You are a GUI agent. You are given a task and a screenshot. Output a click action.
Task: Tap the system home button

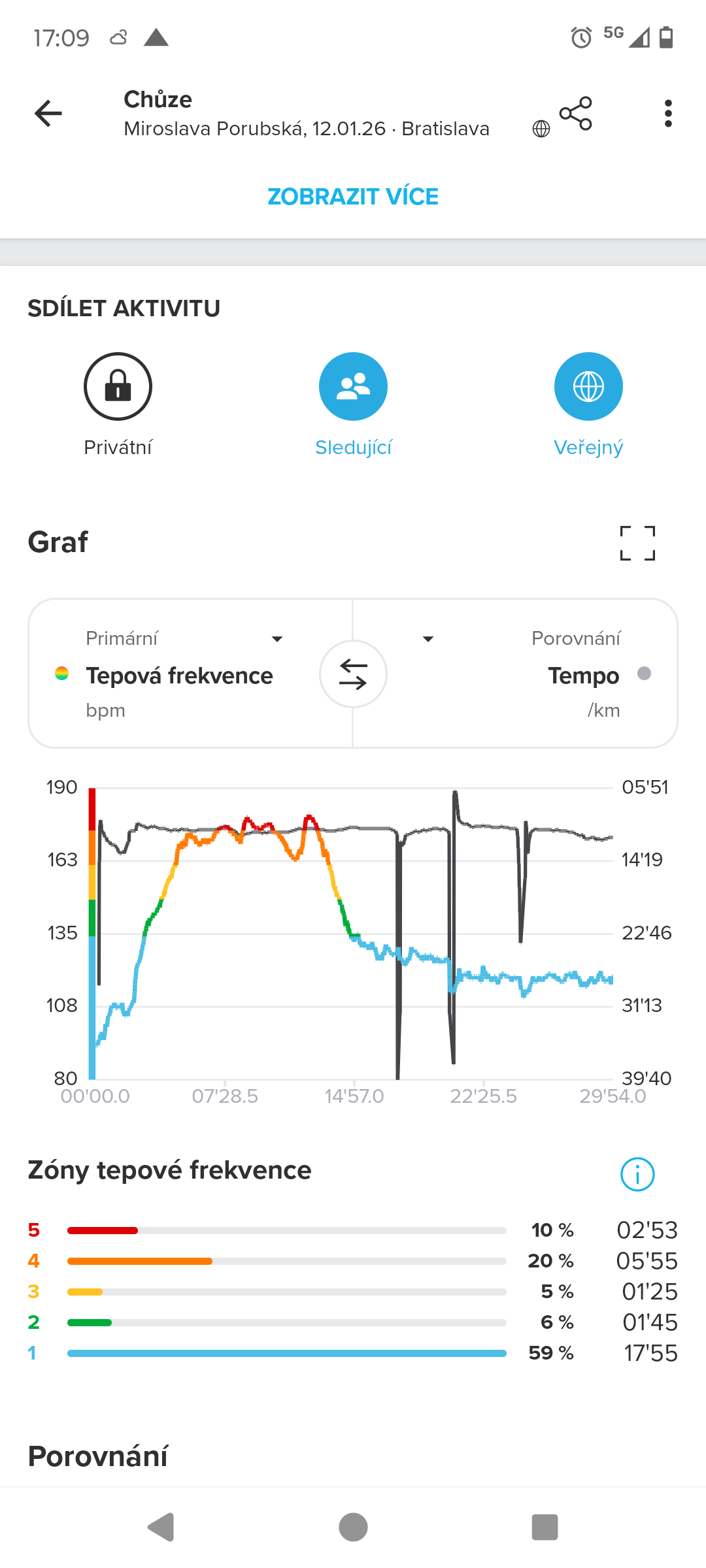(x=353, y=1527)
